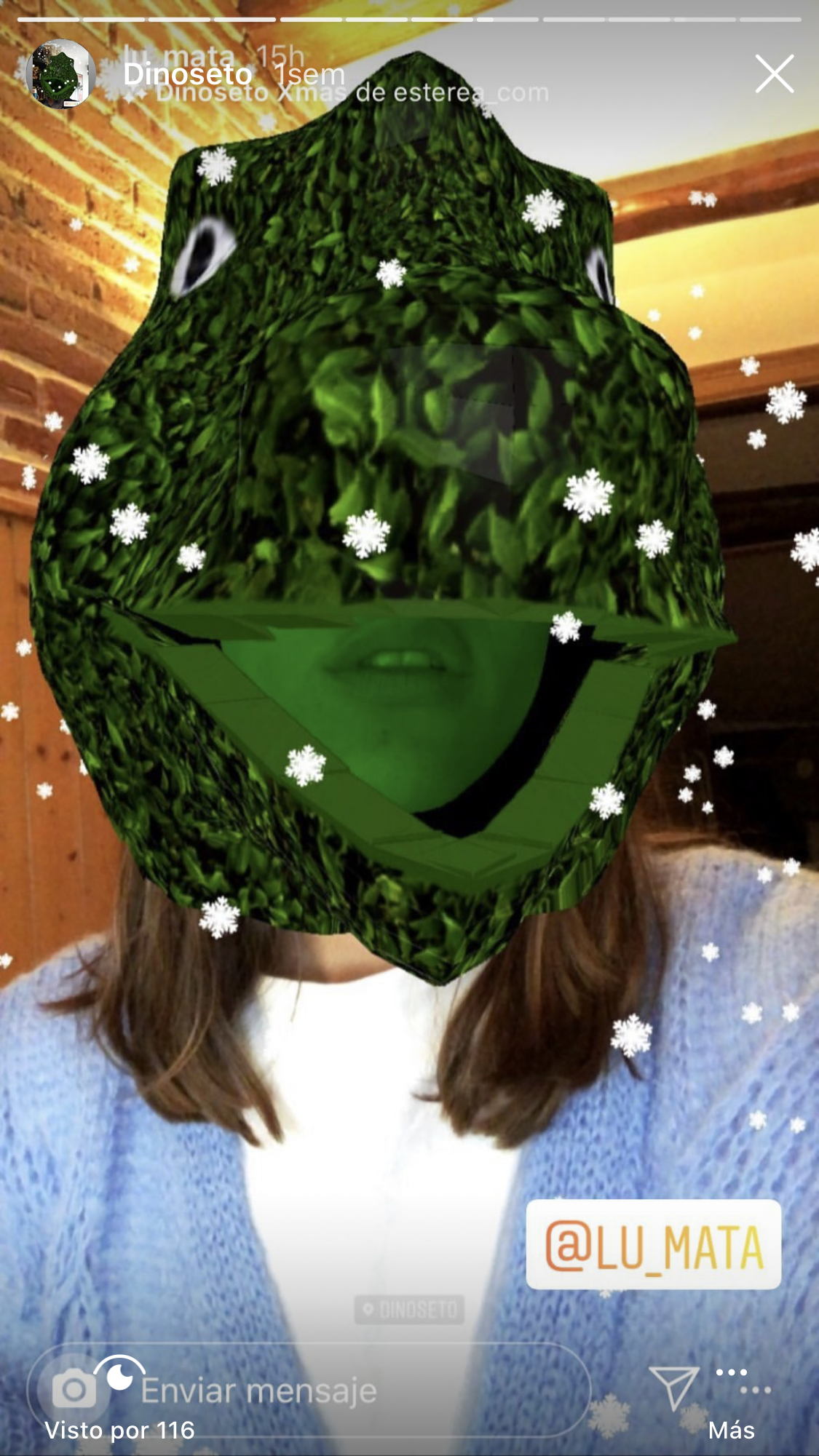View who saw it: Visto por 116
This screenshot has height=1456, width=819.
(x=120, y=1430)
